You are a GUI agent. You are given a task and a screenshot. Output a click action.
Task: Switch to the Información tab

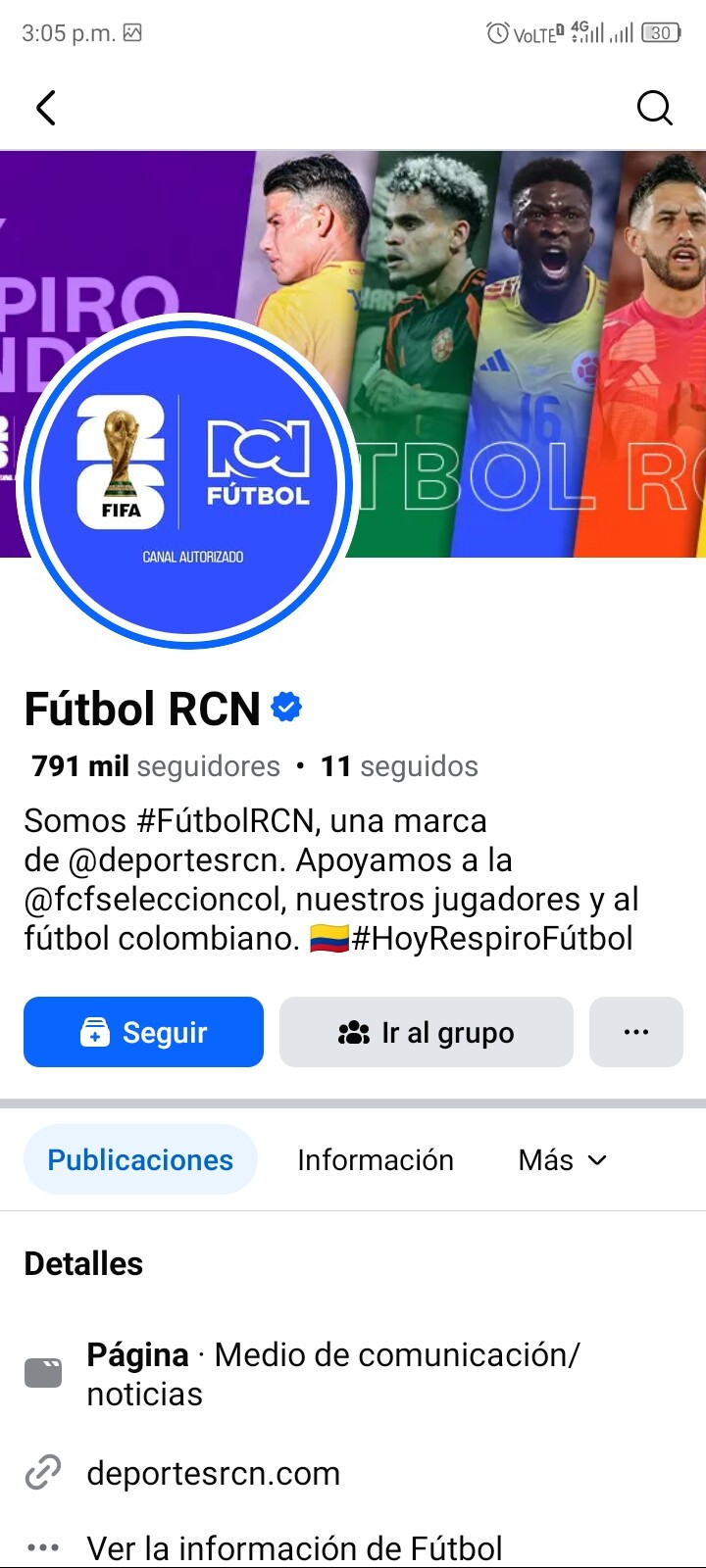tap(376, 1159)
